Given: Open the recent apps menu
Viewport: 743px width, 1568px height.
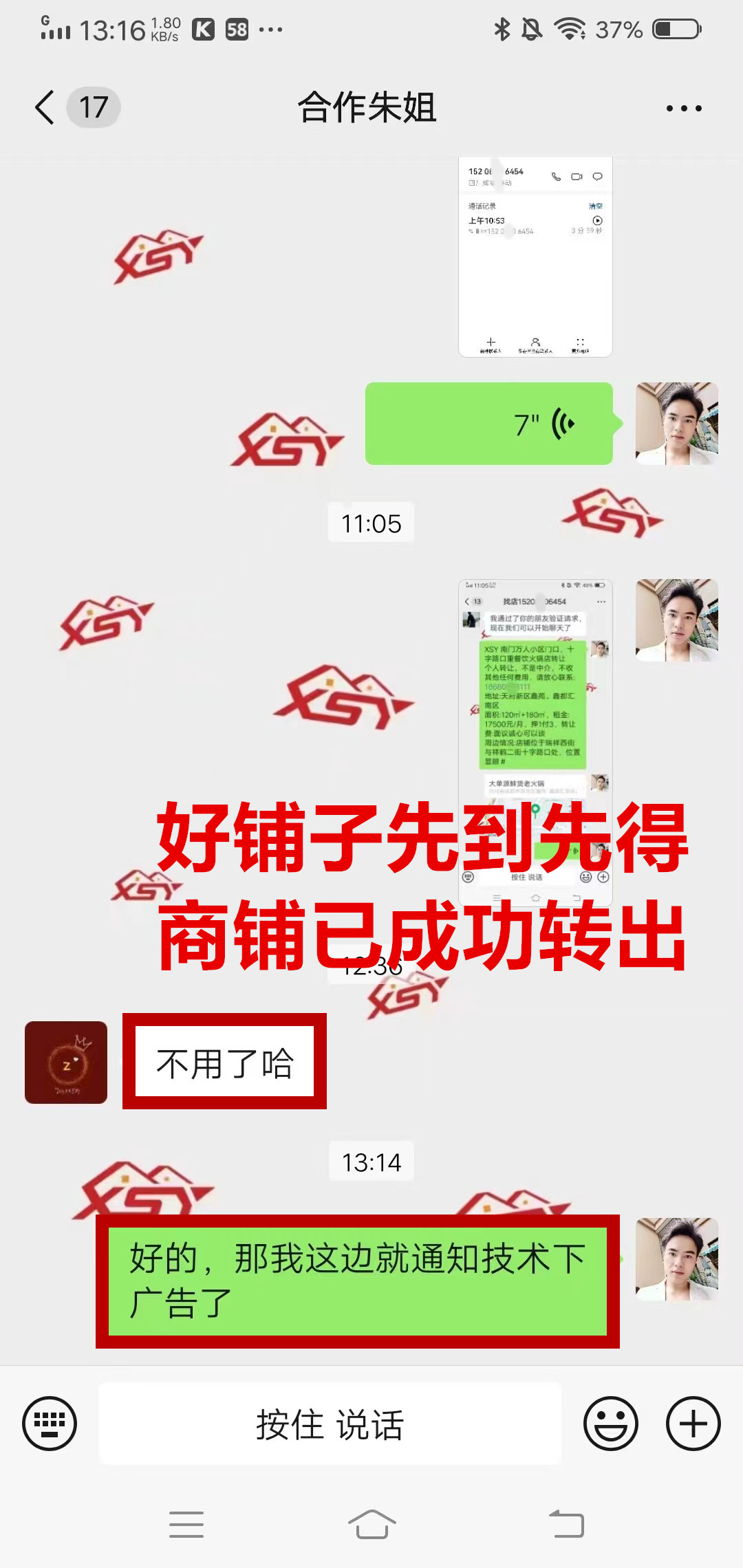Looking at the screenshot, I should 186,1524.
